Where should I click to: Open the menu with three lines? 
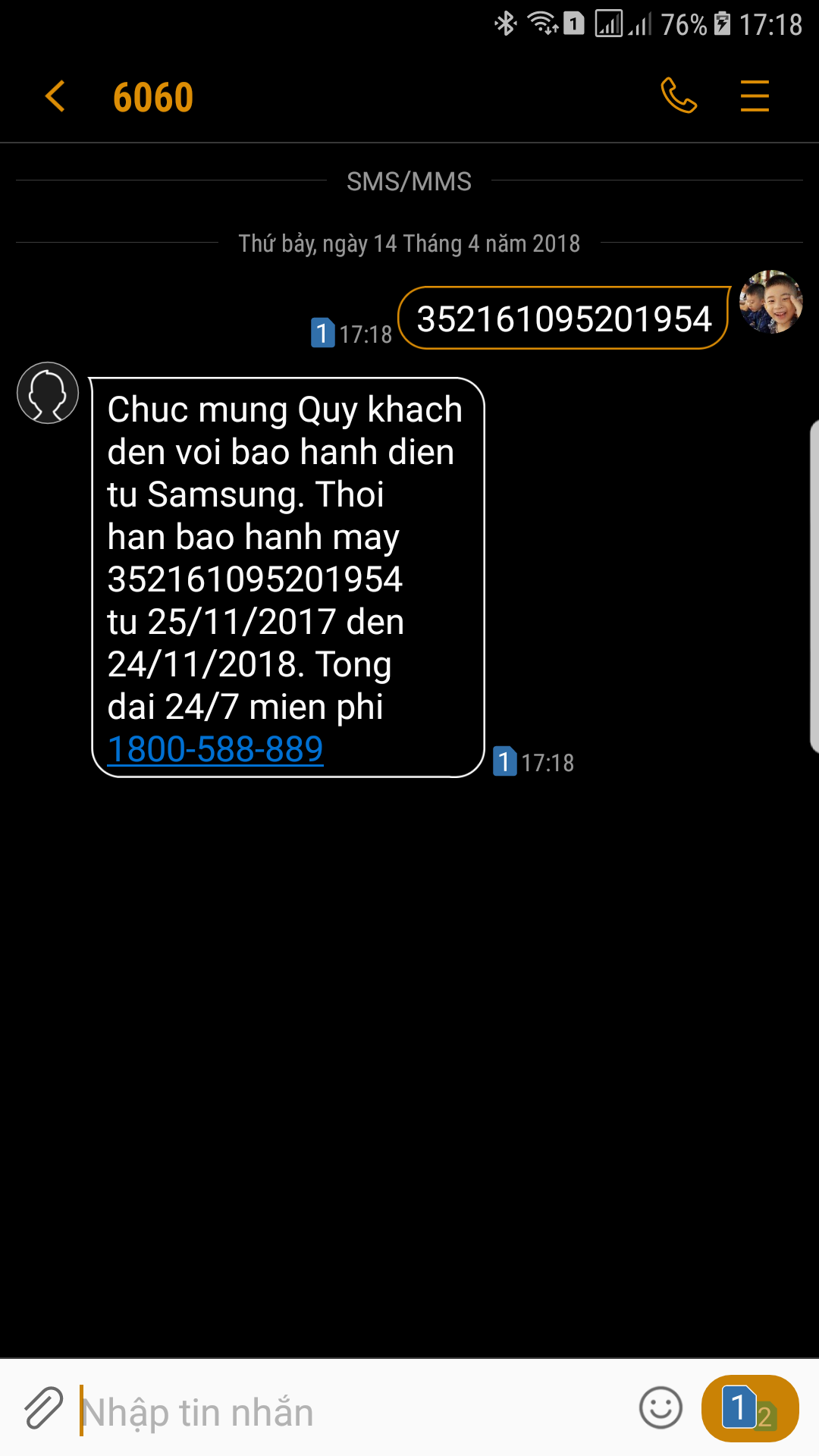point(755,96)
